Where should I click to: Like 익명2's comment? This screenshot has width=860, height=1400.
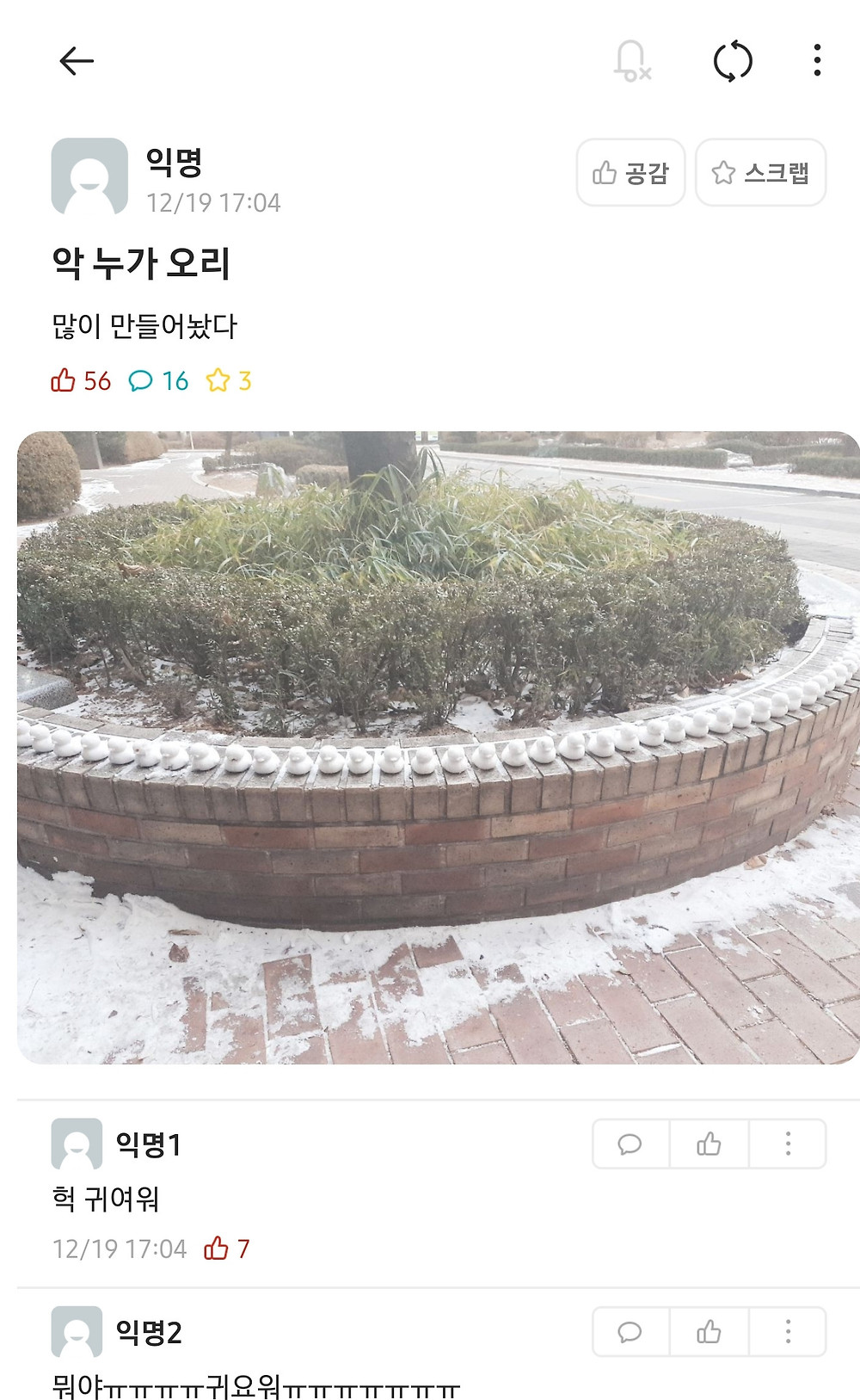pyautogui.click(x=709, y=1332)
